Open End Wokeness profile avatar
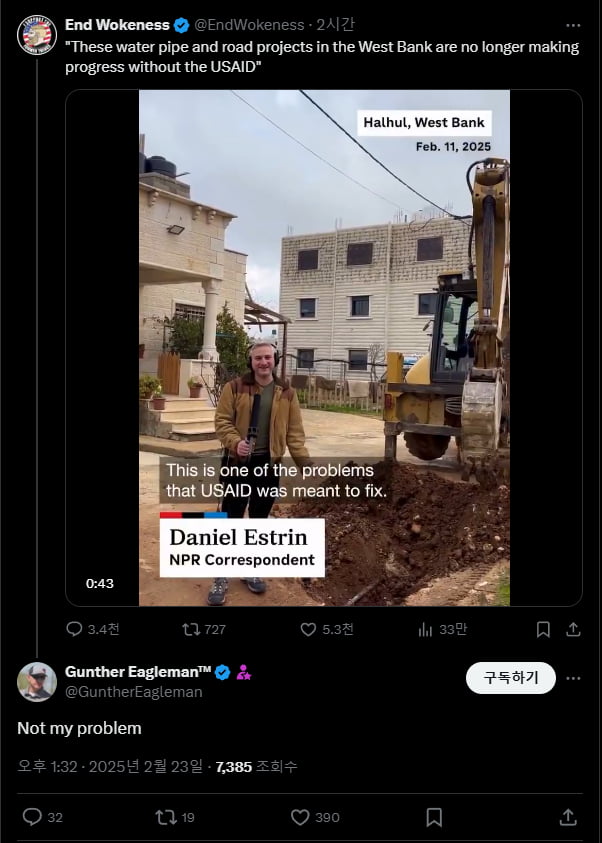The height and width of the screenshot is (843, 602). pyautogui.click(x=37, y=34)
